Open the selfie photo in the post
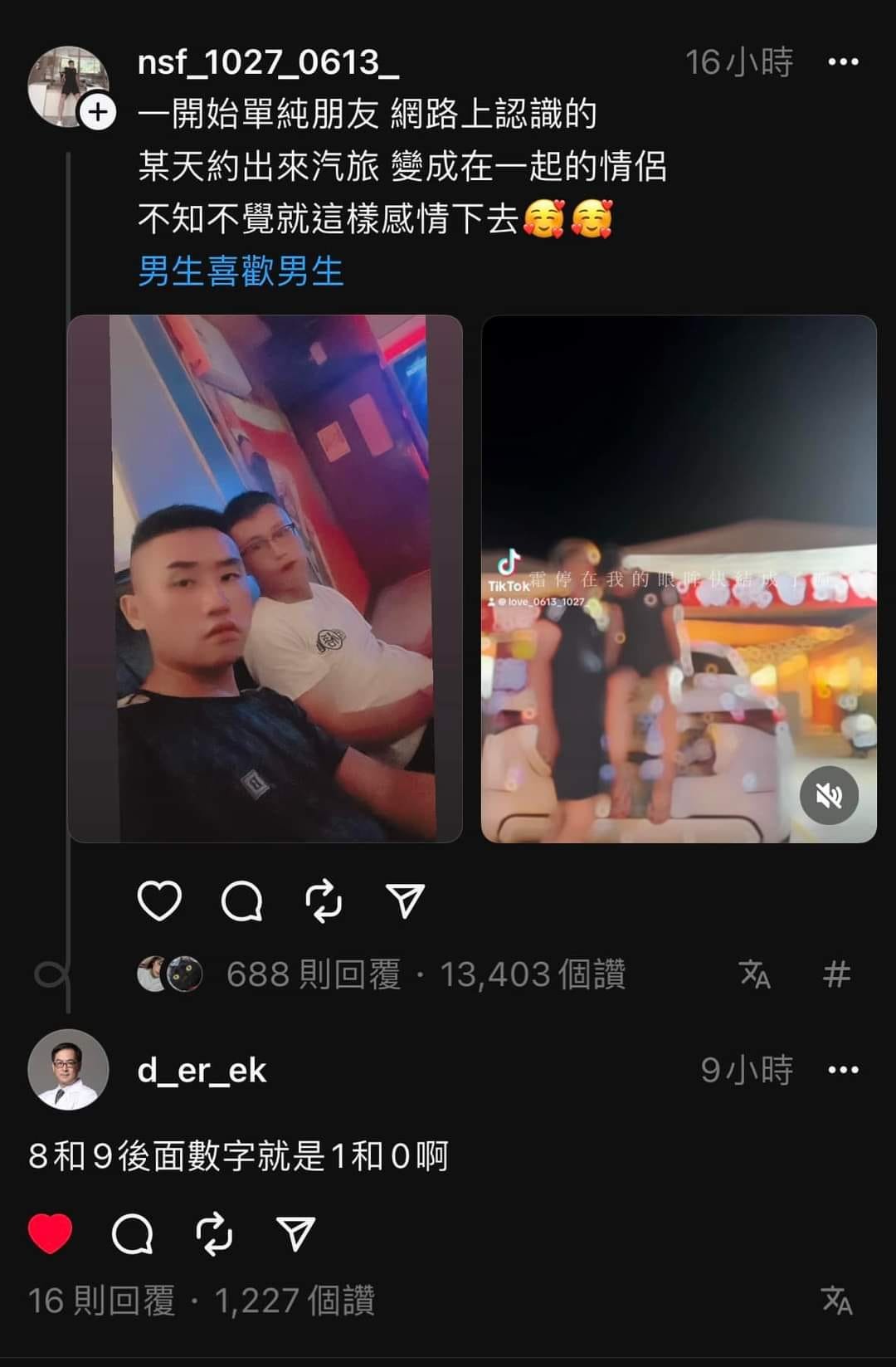 coord(265,579)
